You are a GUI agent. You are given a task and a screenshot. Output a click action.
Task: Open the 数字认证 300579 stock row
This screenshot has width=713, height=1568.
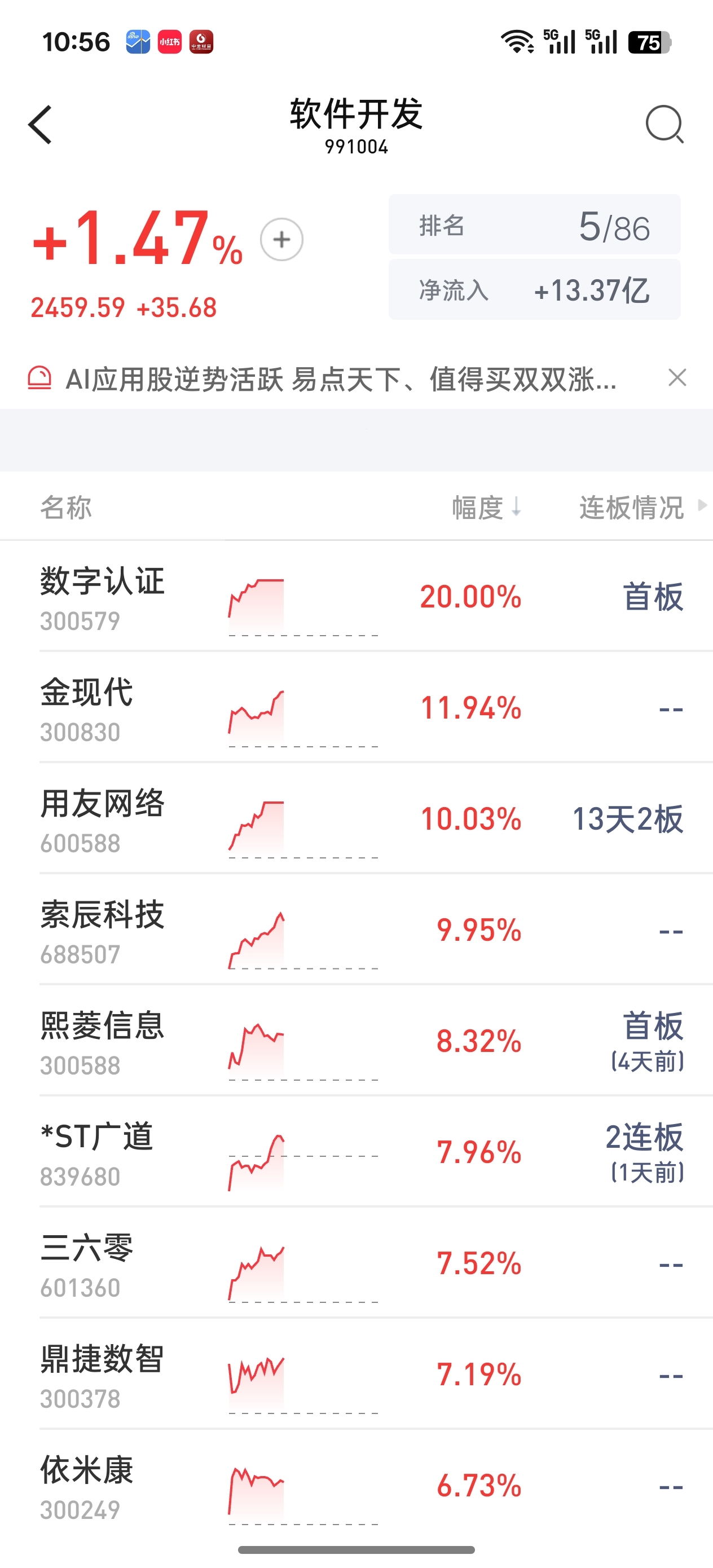[x=356, y=596]
